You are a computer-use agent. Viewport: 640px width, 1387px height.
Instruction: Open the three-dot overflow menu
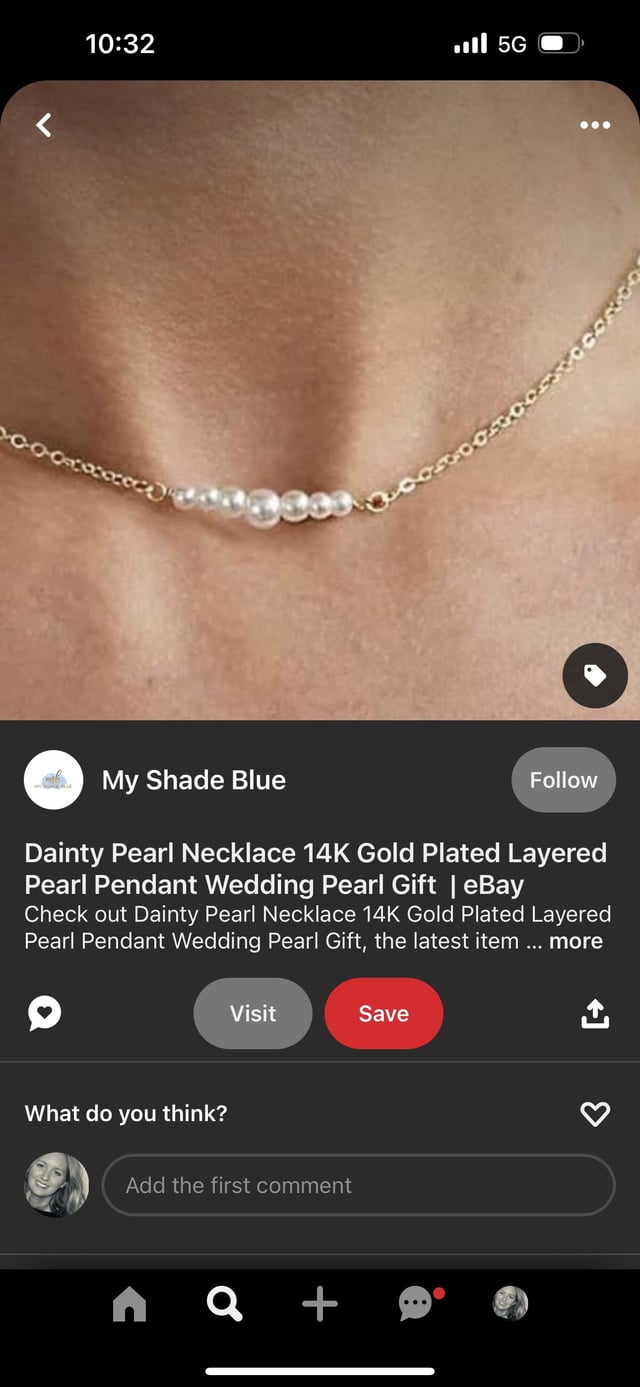[x=595, y=125]
